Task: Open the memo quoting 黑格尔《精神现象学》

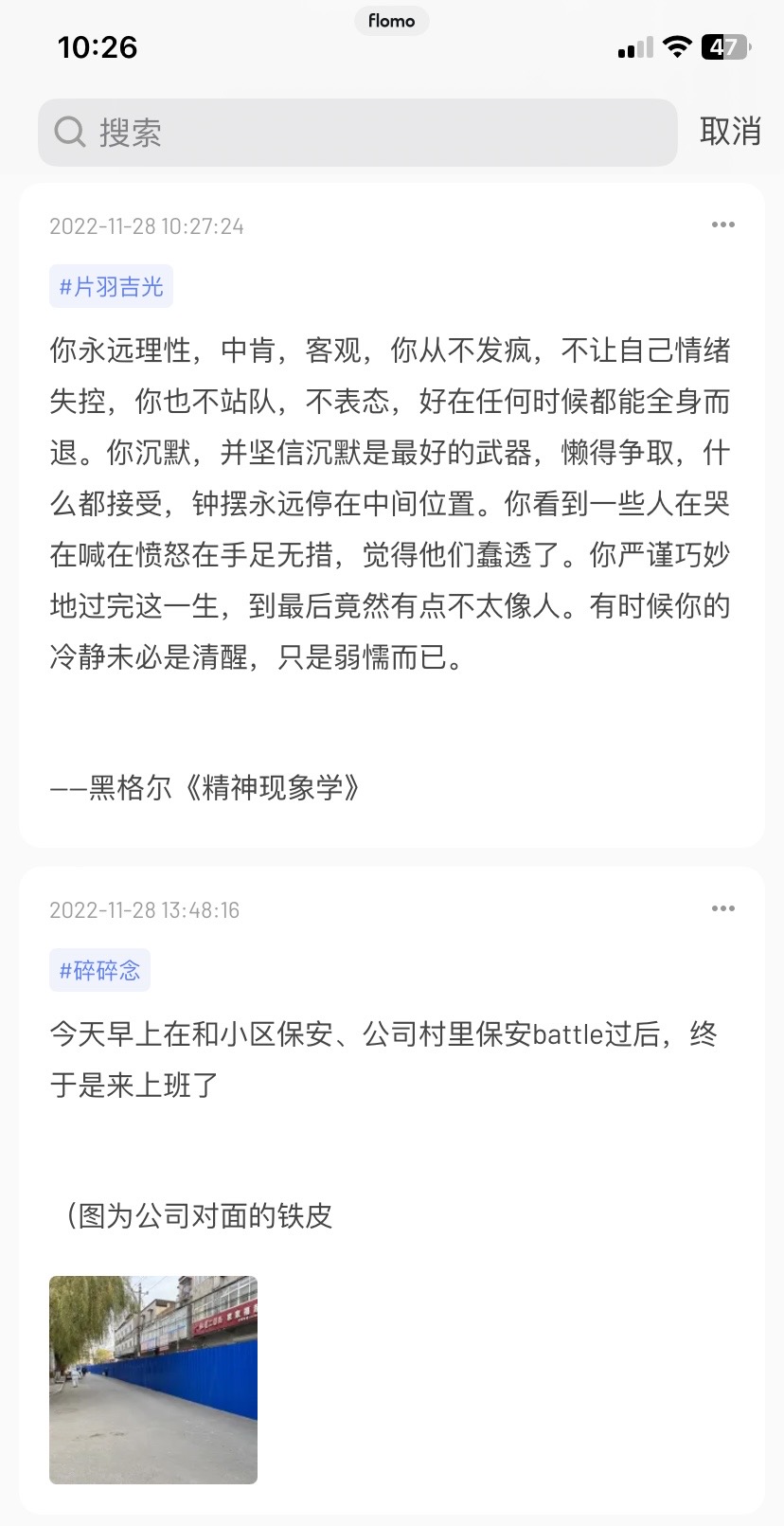Action: pos(391,514)
